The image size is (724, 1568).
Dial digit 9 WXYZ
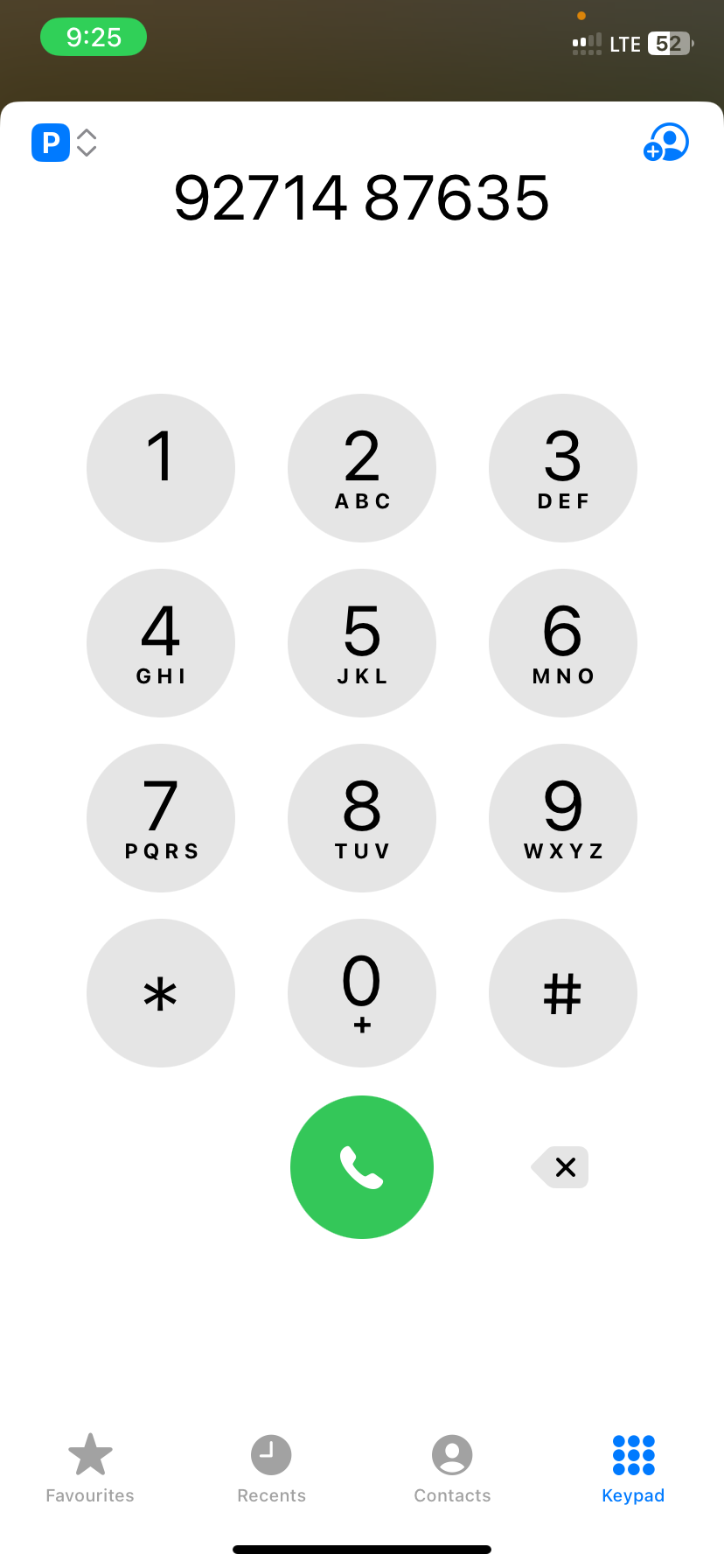click(563, 818)
